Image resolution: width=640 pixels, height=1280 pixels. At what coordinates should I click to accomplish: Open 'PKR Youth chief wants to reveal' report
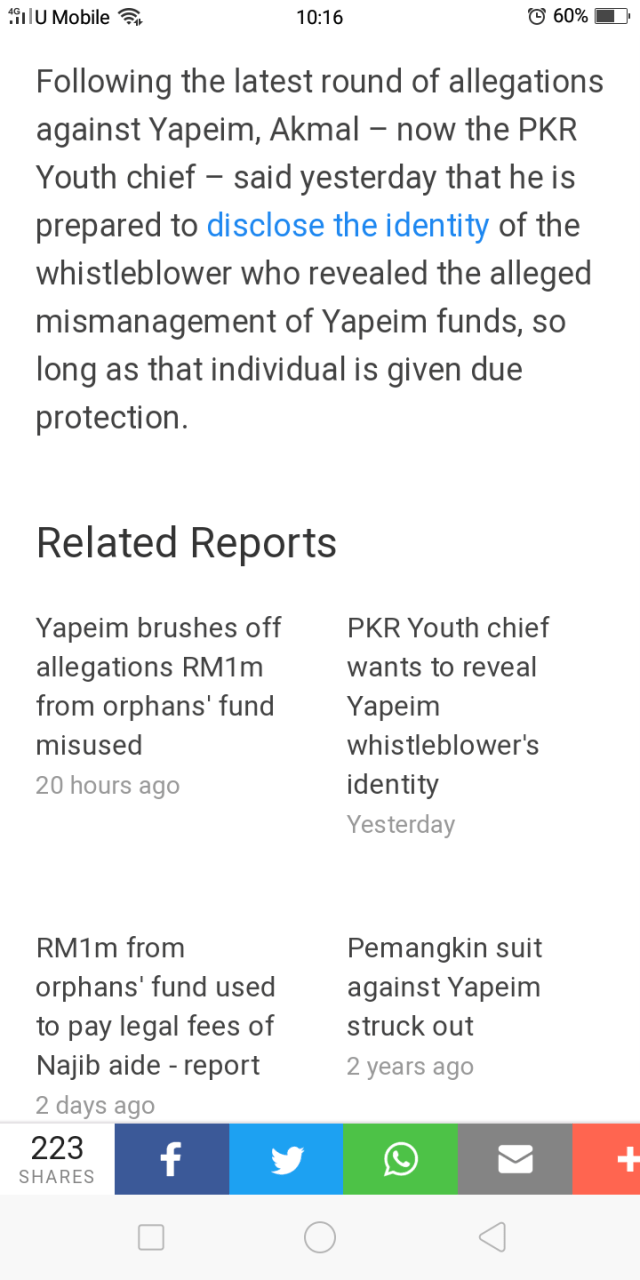click(x=447, y=706)
